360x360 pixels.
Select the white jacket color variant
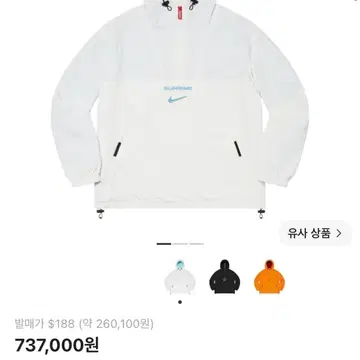tap(180, 277)
